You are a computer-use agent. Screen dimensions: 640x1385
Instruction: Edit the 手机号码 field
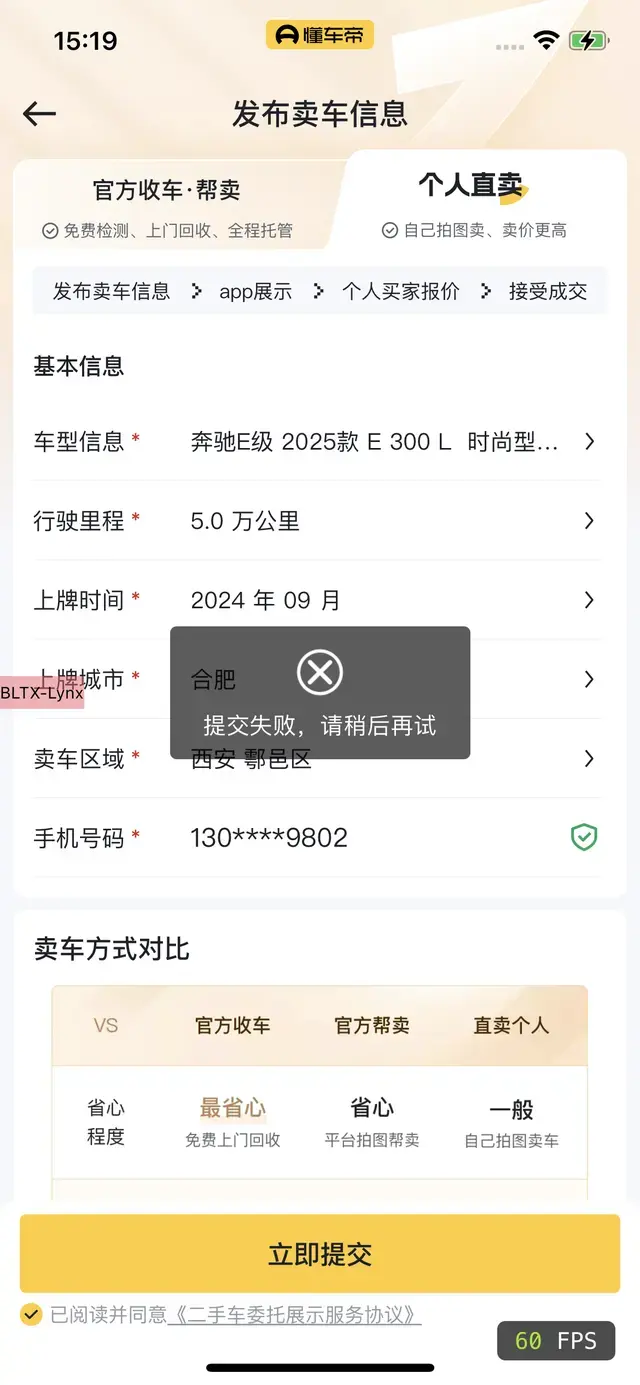click(x=316, y=838)
